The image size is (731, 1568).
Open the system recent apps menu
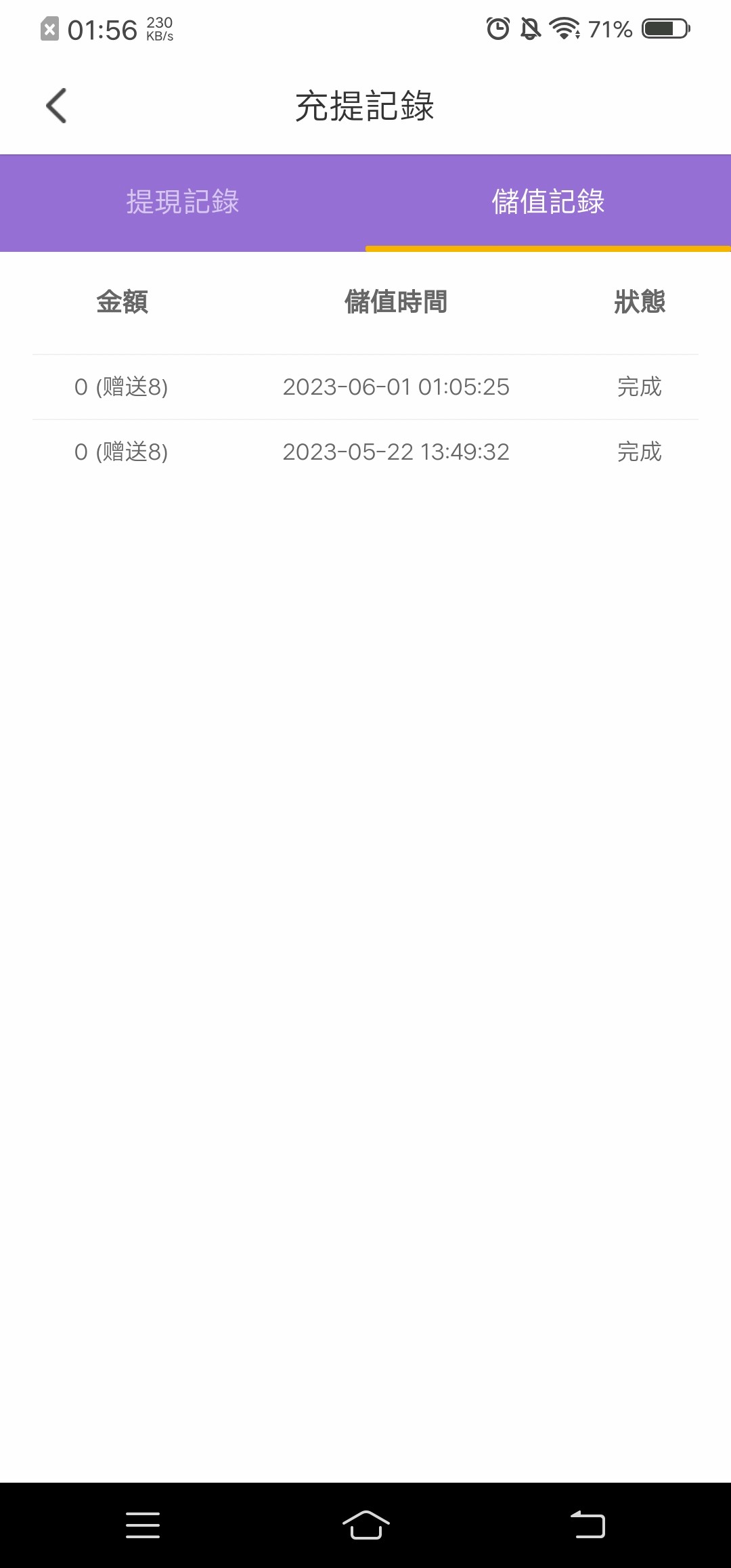143,1525
